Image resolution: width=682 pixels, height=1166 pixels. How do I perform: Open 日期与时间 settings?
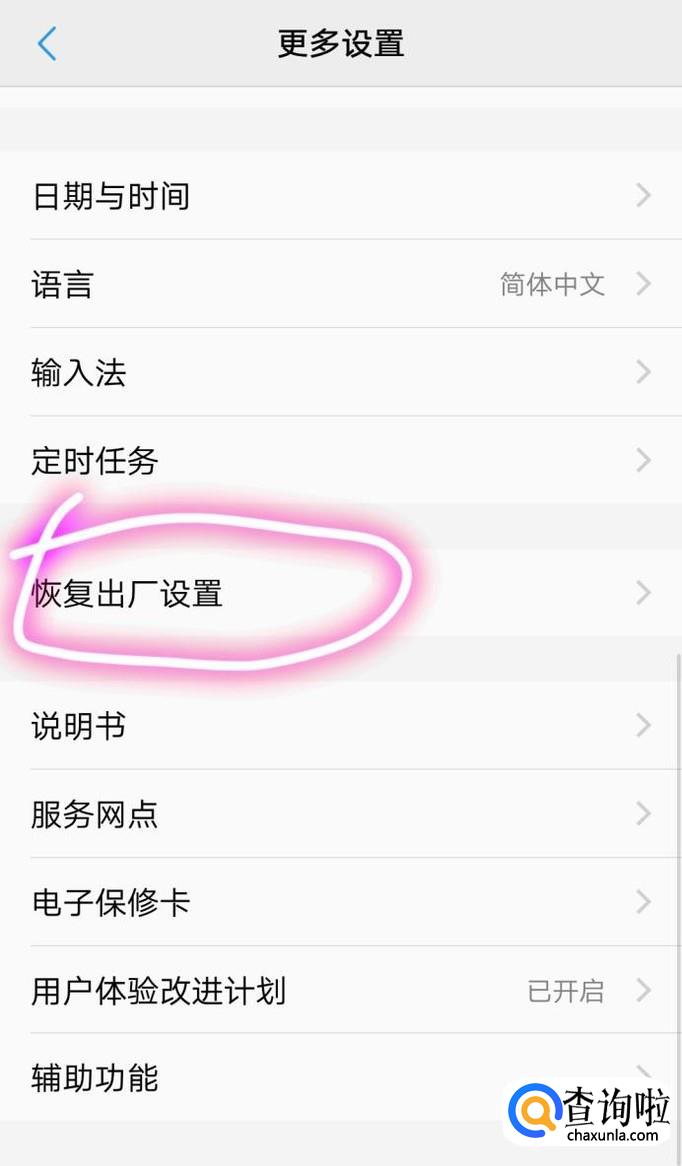point(340,196)
